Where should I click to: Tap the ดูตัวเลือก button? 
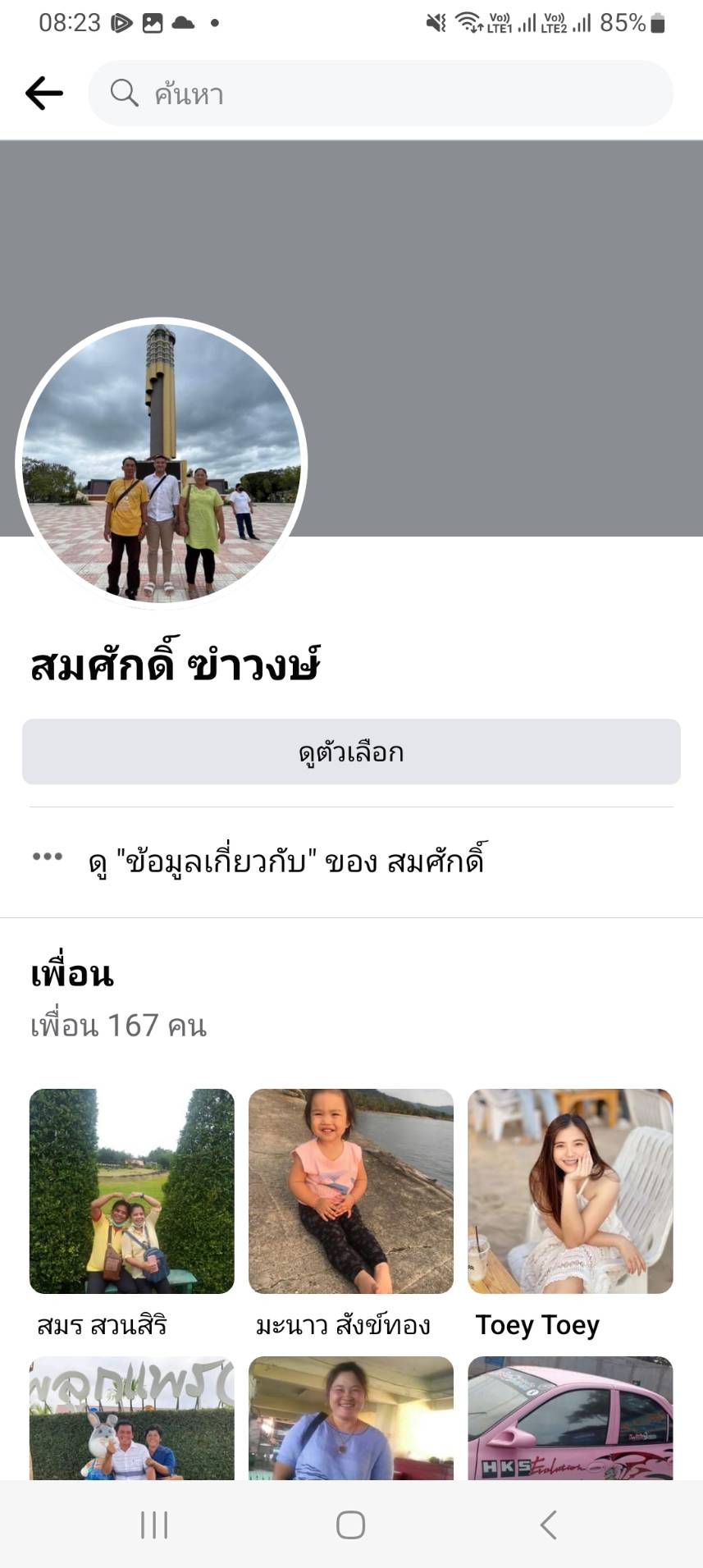351,752
